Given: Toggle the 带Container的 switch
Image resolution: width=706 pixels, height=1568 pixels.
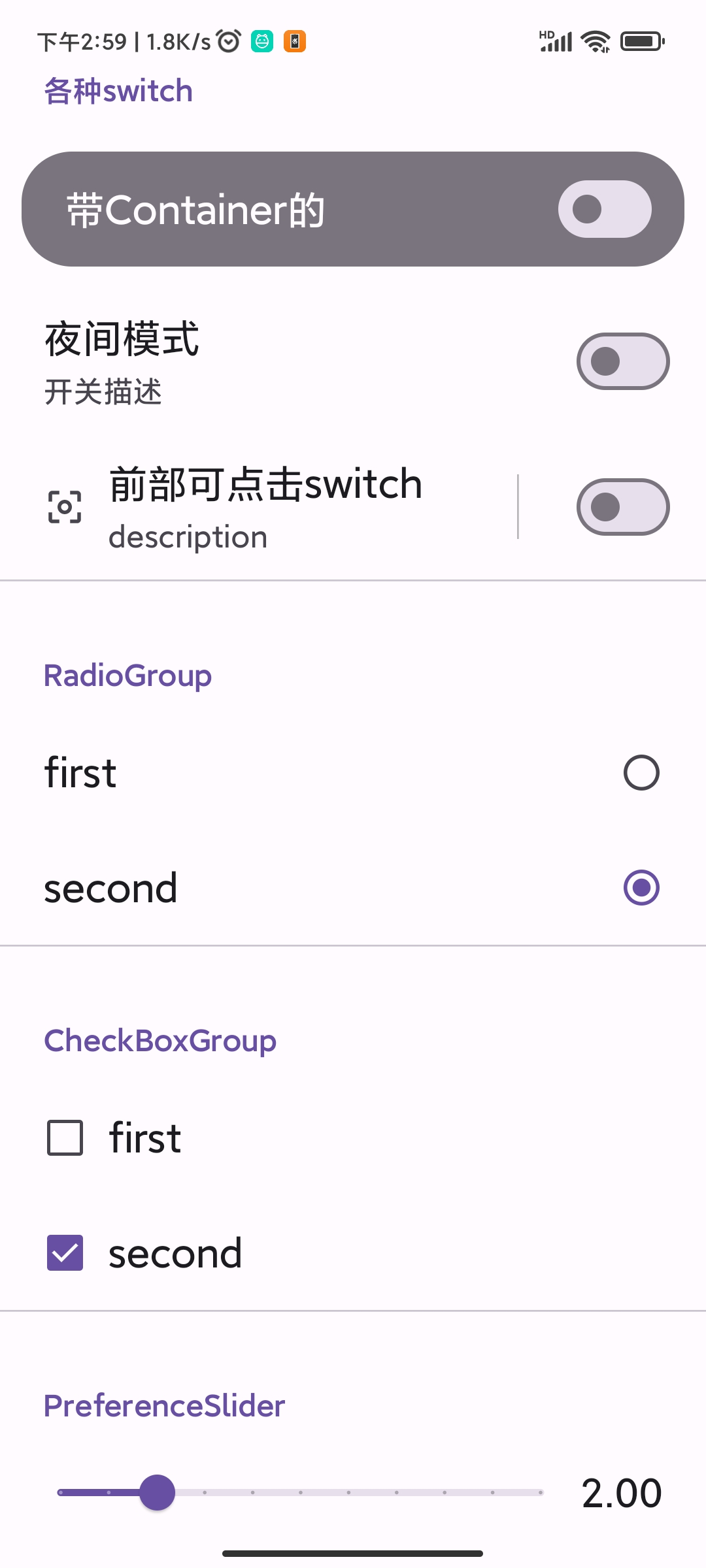Looking at the screenshot, I should coord(605,209).
